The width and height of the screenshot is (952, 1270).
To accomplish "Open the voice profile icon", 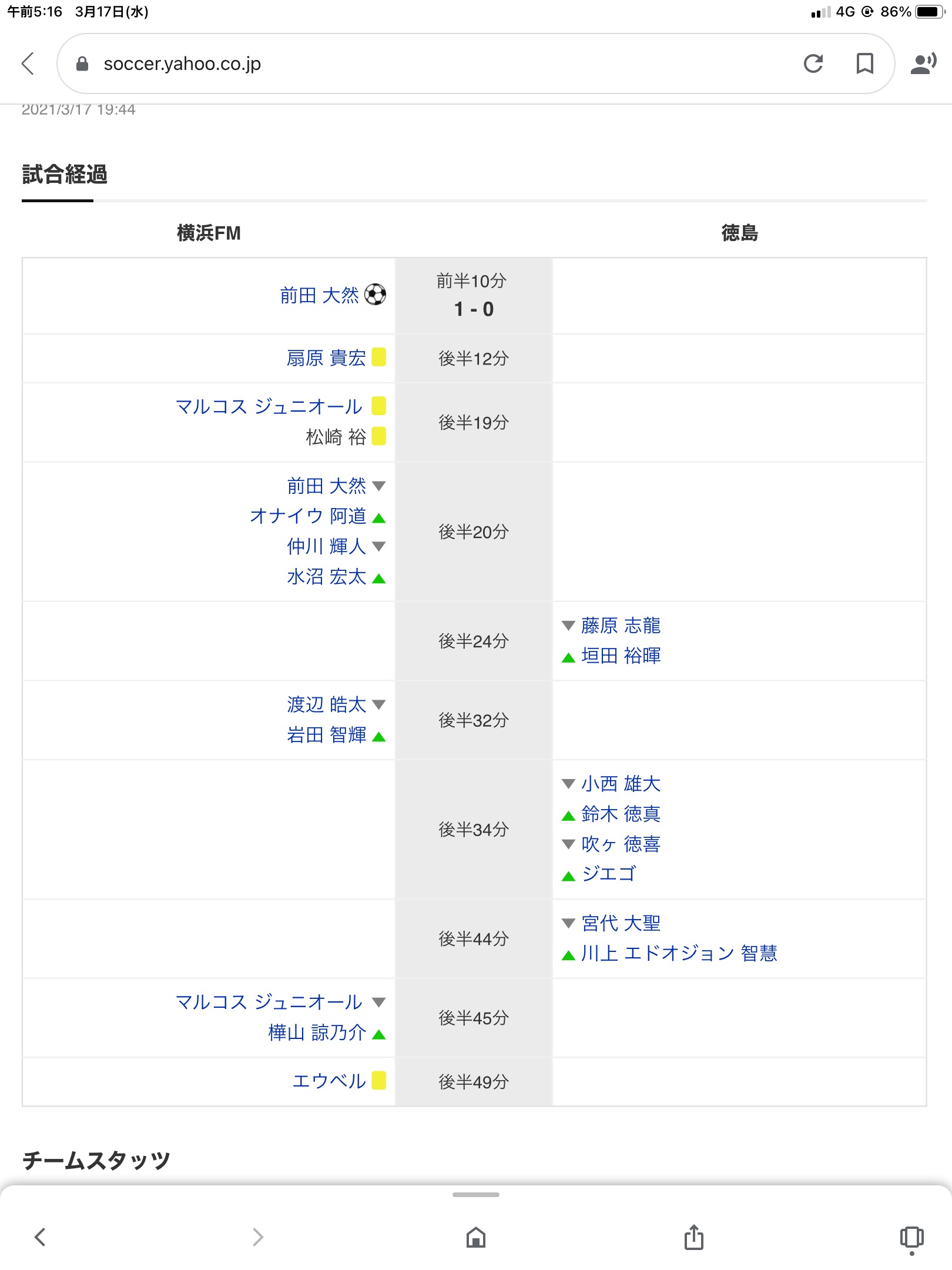I will point(923,63).
